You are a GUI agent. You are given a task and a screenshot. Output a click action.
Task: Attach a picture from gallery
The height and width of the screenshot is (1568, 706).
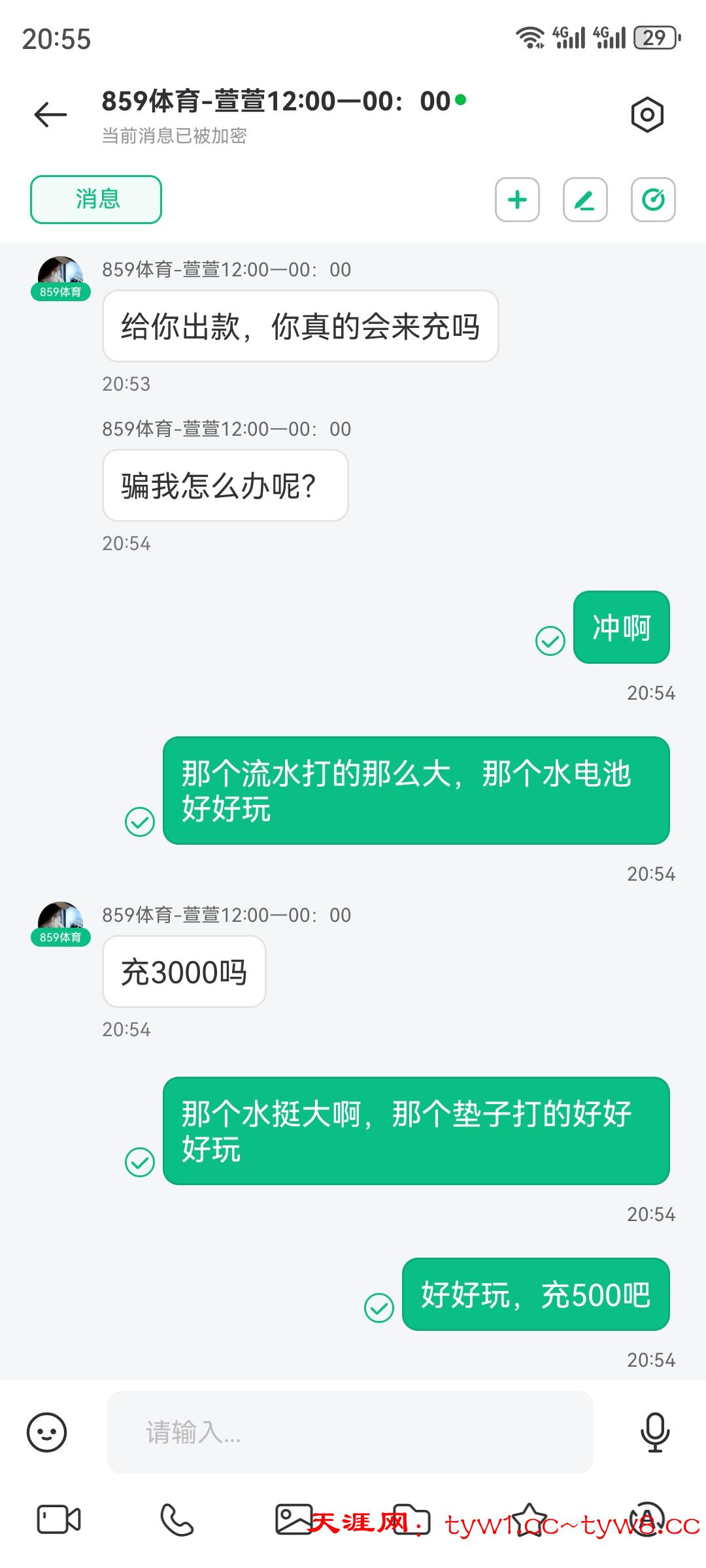click(294, 1520)
